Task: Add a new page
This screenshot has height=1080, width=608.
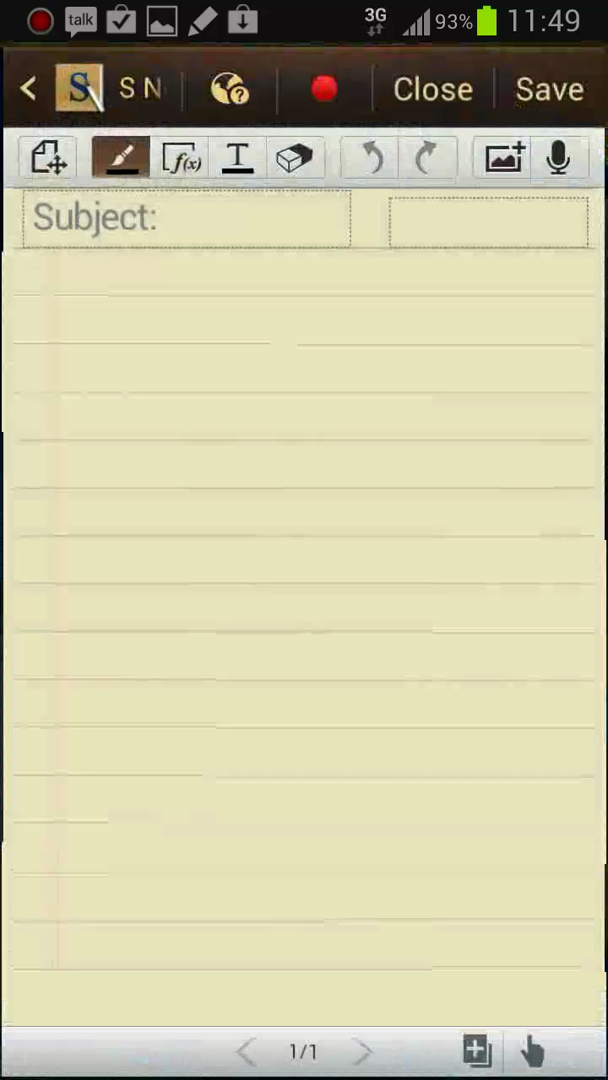Action: tap(477, 1050)
